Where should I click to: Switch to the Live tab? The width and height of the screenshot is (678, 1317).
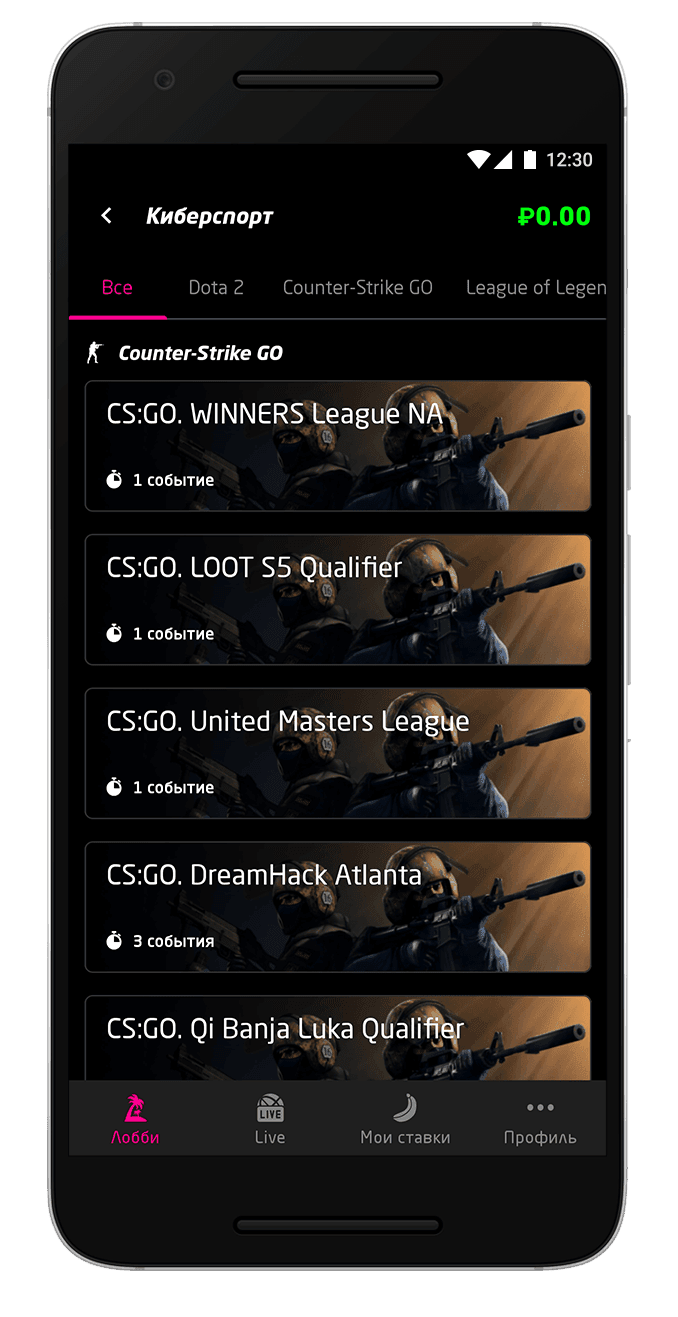click(x=270, y=1119)
